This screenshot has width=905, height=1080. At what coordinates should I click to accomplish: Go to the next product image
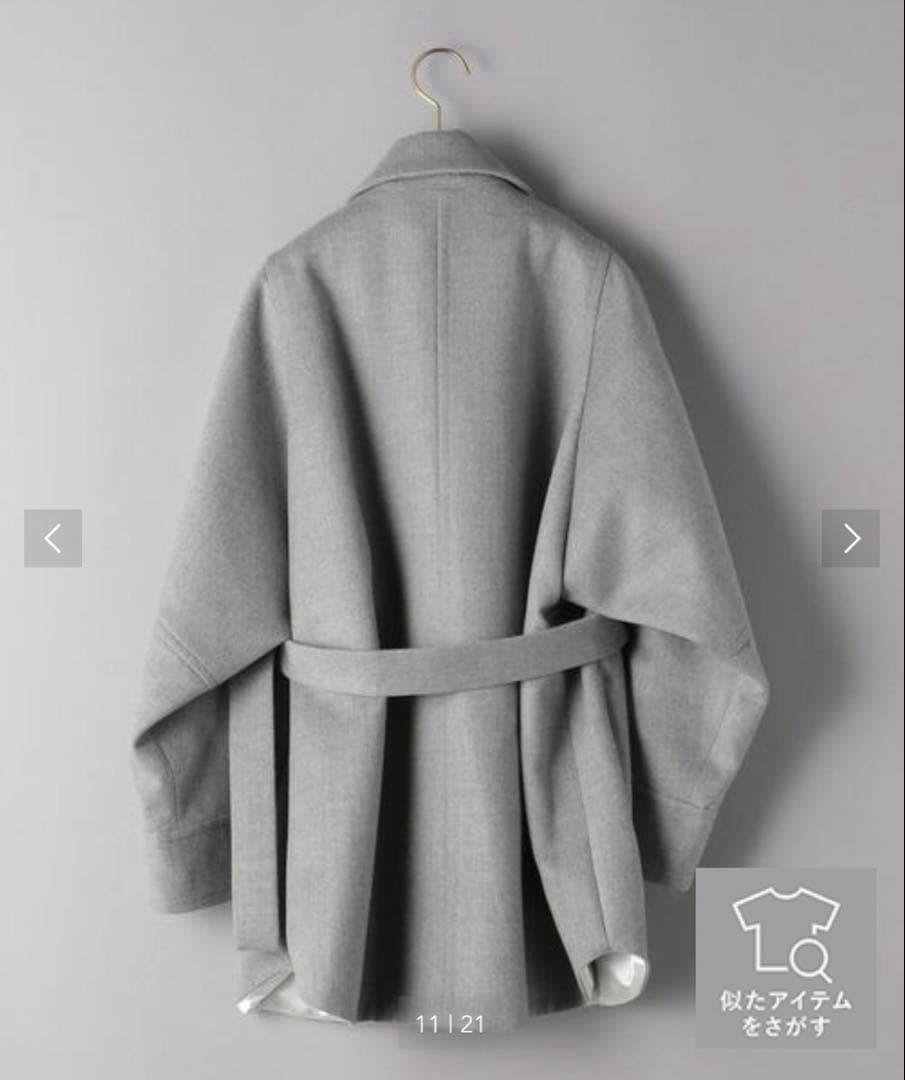(851, 538)
